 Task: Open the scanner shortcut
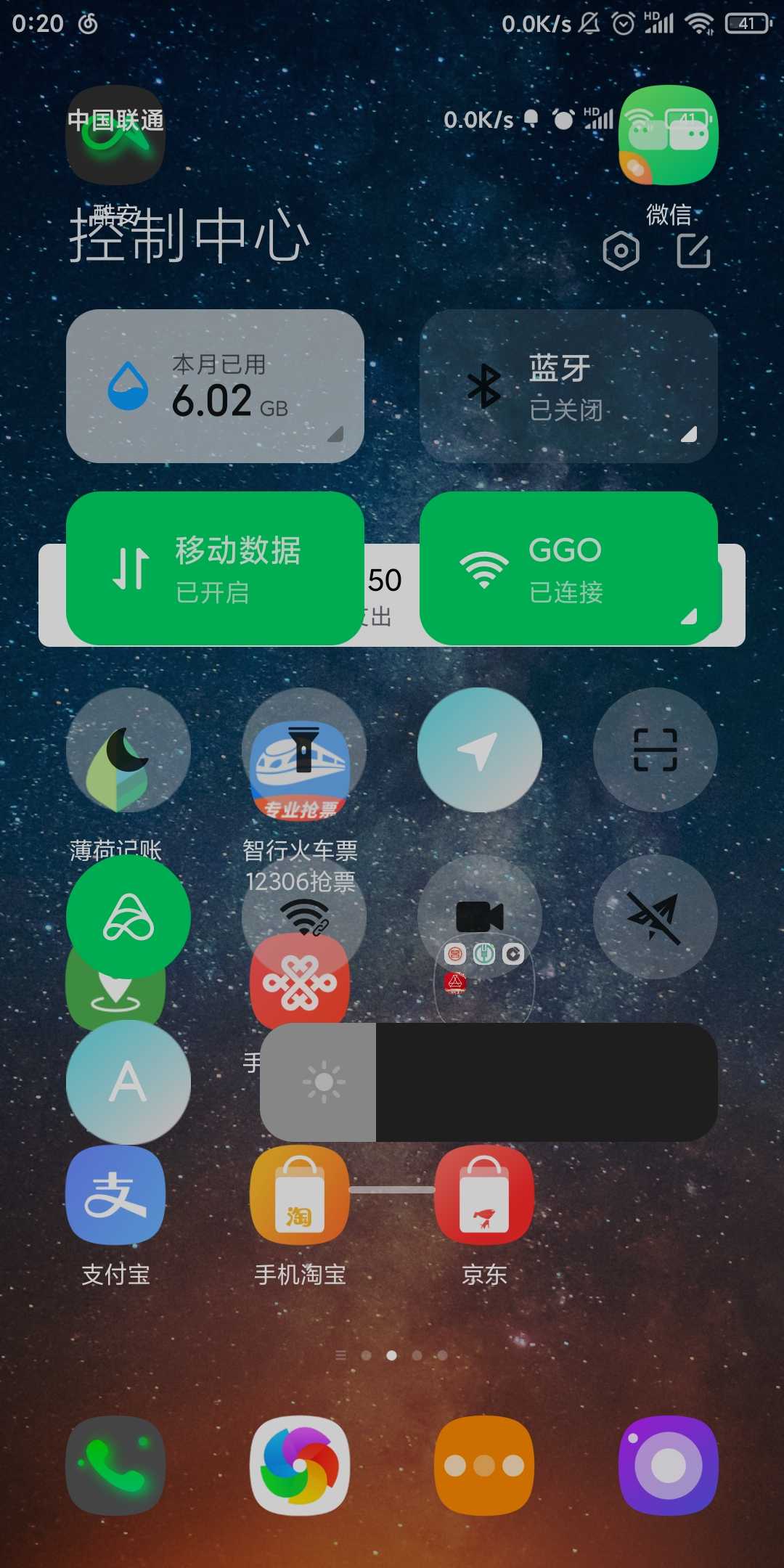click(655, 750)
